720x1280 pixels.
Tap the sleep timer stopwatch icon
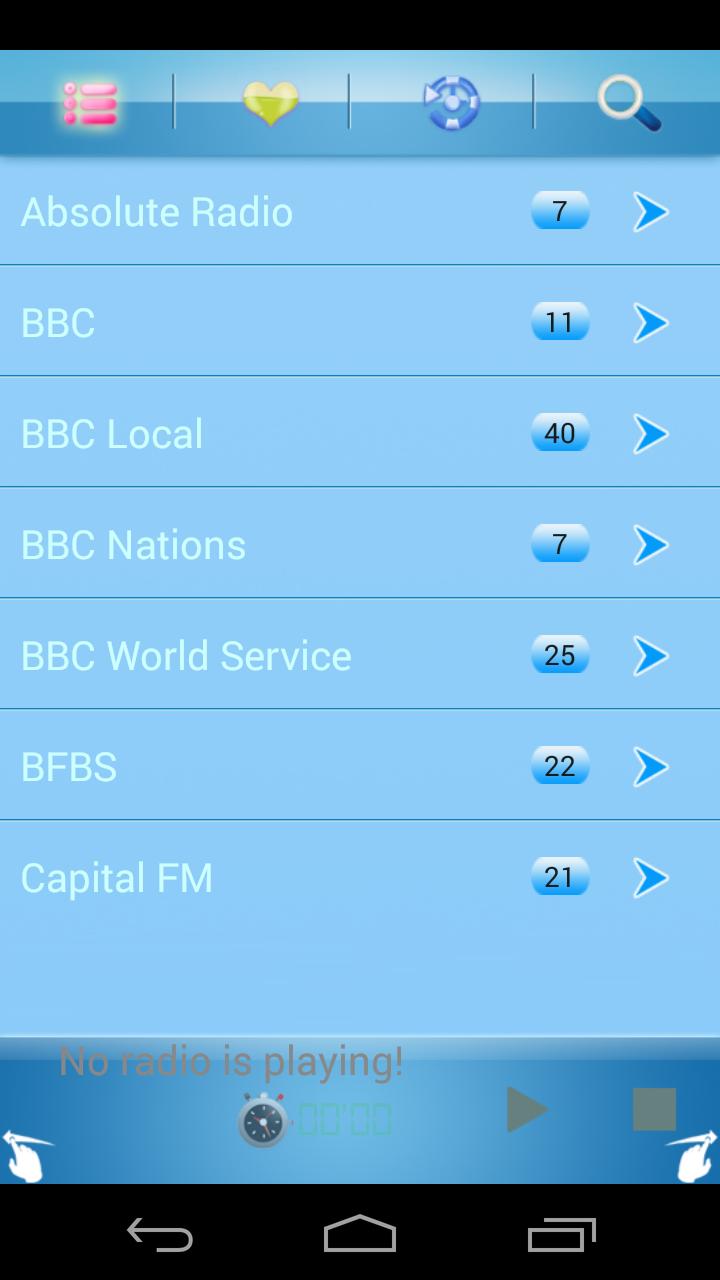pos(262,1118)
